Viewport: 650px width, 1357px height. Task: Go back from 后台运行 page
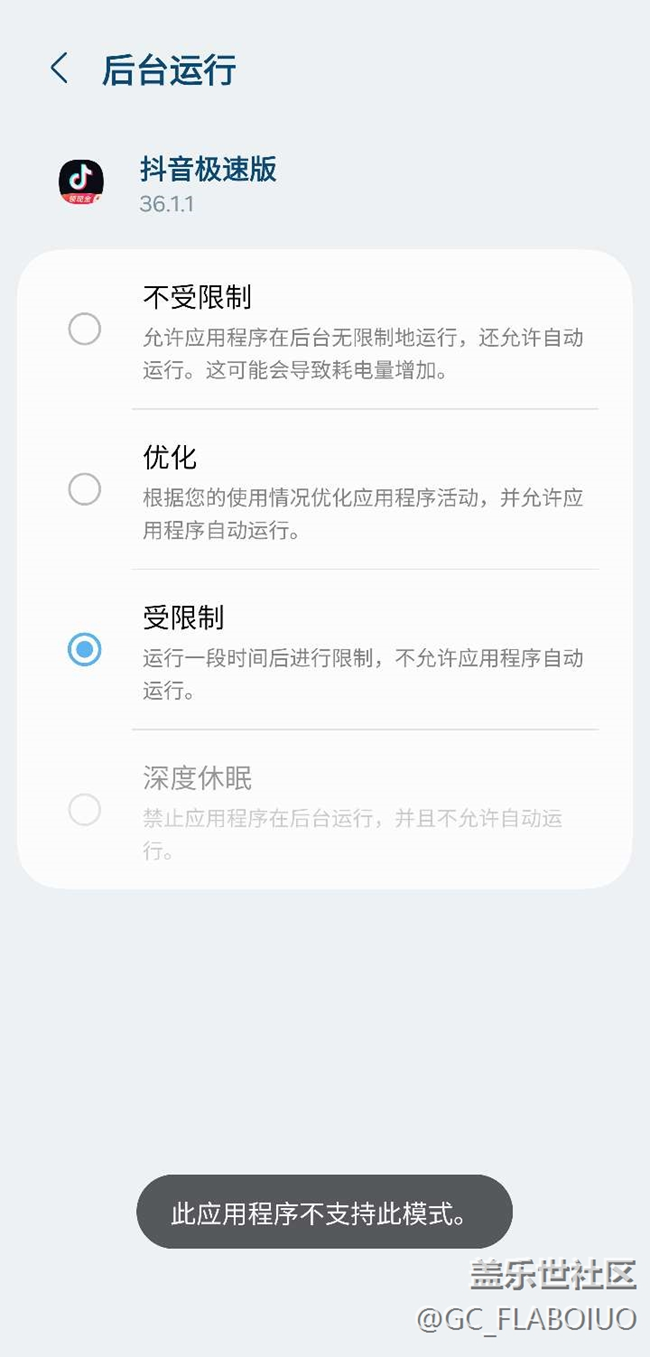(x=59, y=69)
